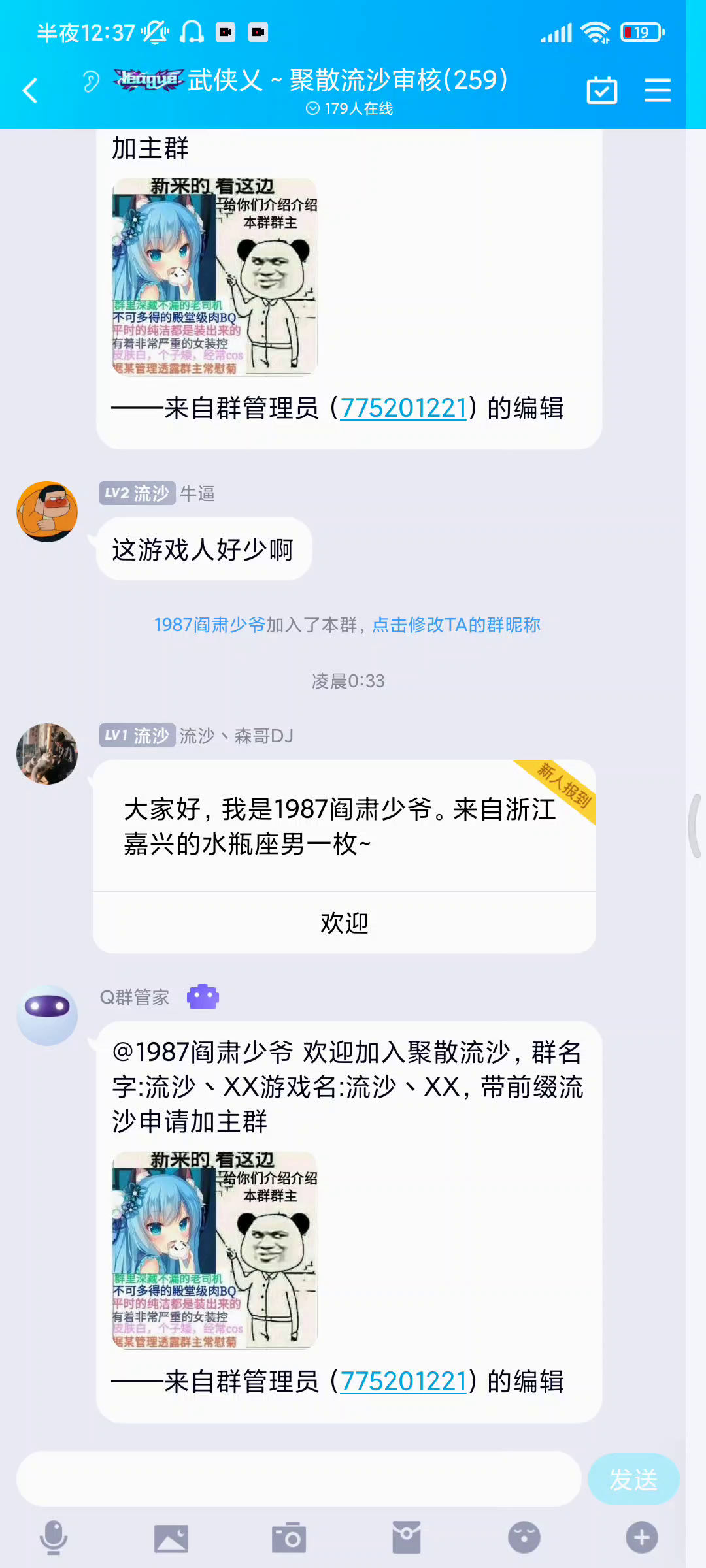This screenshot has width=706, height=1568.
Task: Open 牛逼's orange avatar profile
Action: pyautogui.click(x=47, y=512)
